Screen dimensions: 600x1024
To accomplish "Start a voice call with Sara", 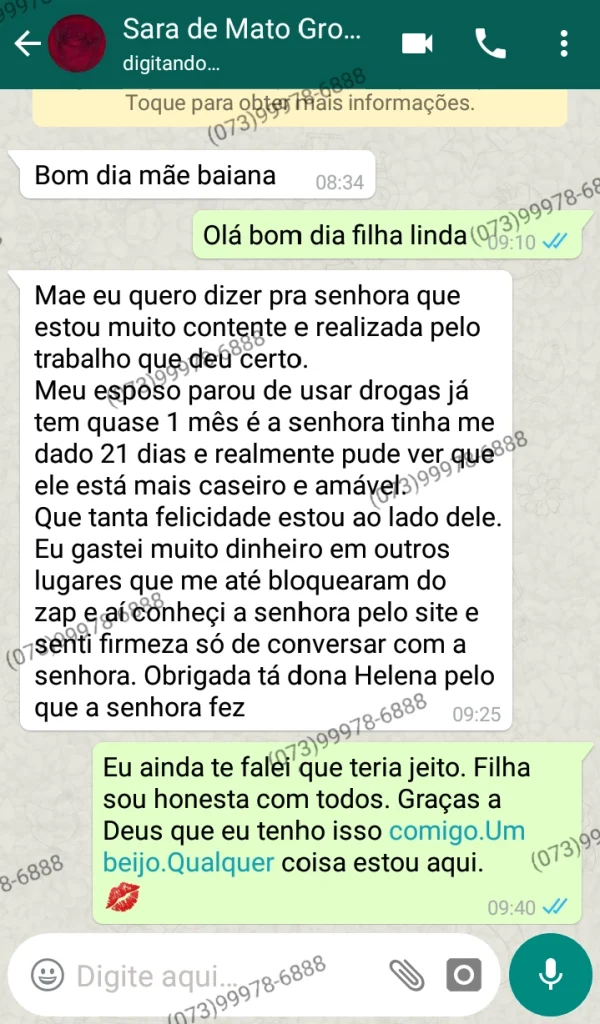I will click(x=490, y=44).
